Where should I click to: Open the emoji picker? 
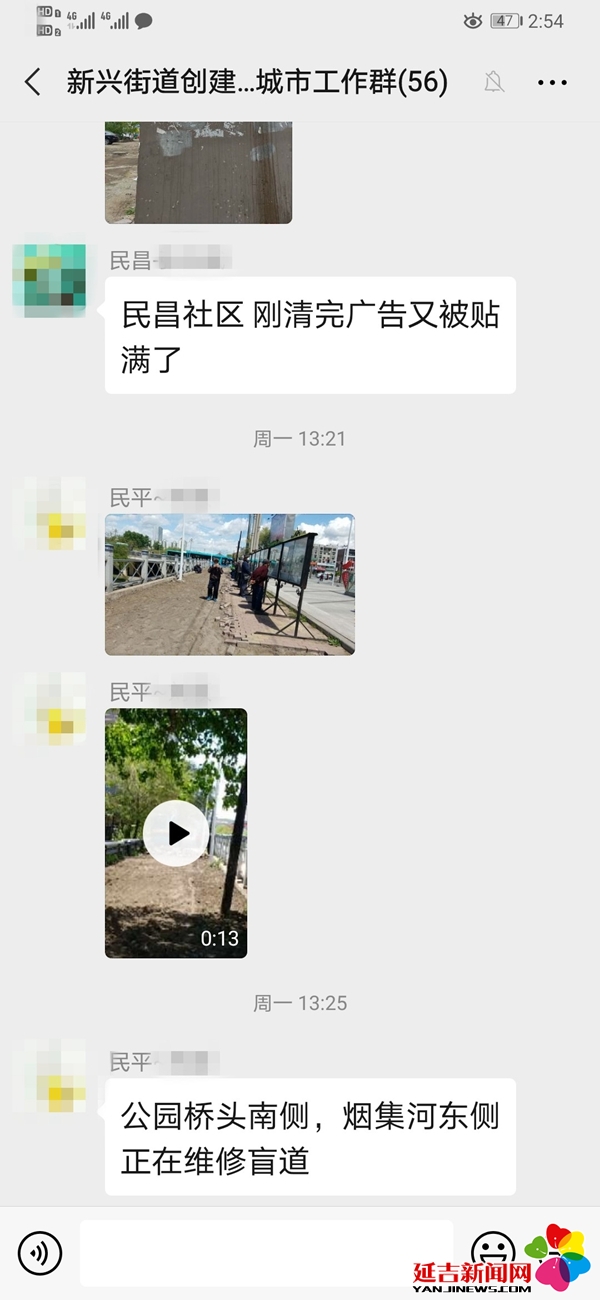pos(491,1250)
